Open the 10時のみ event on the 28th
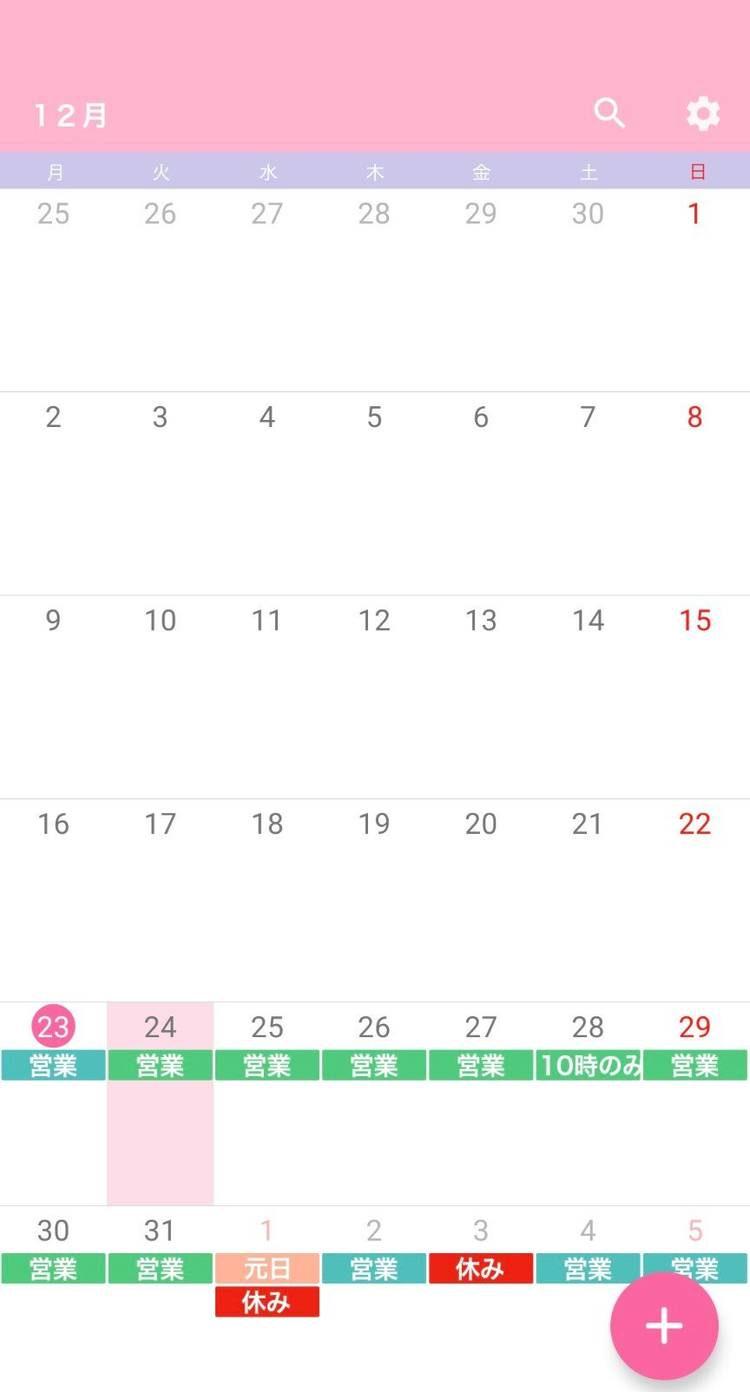The width and height of the screenshot is (750, 1392). click(588, 1066)
